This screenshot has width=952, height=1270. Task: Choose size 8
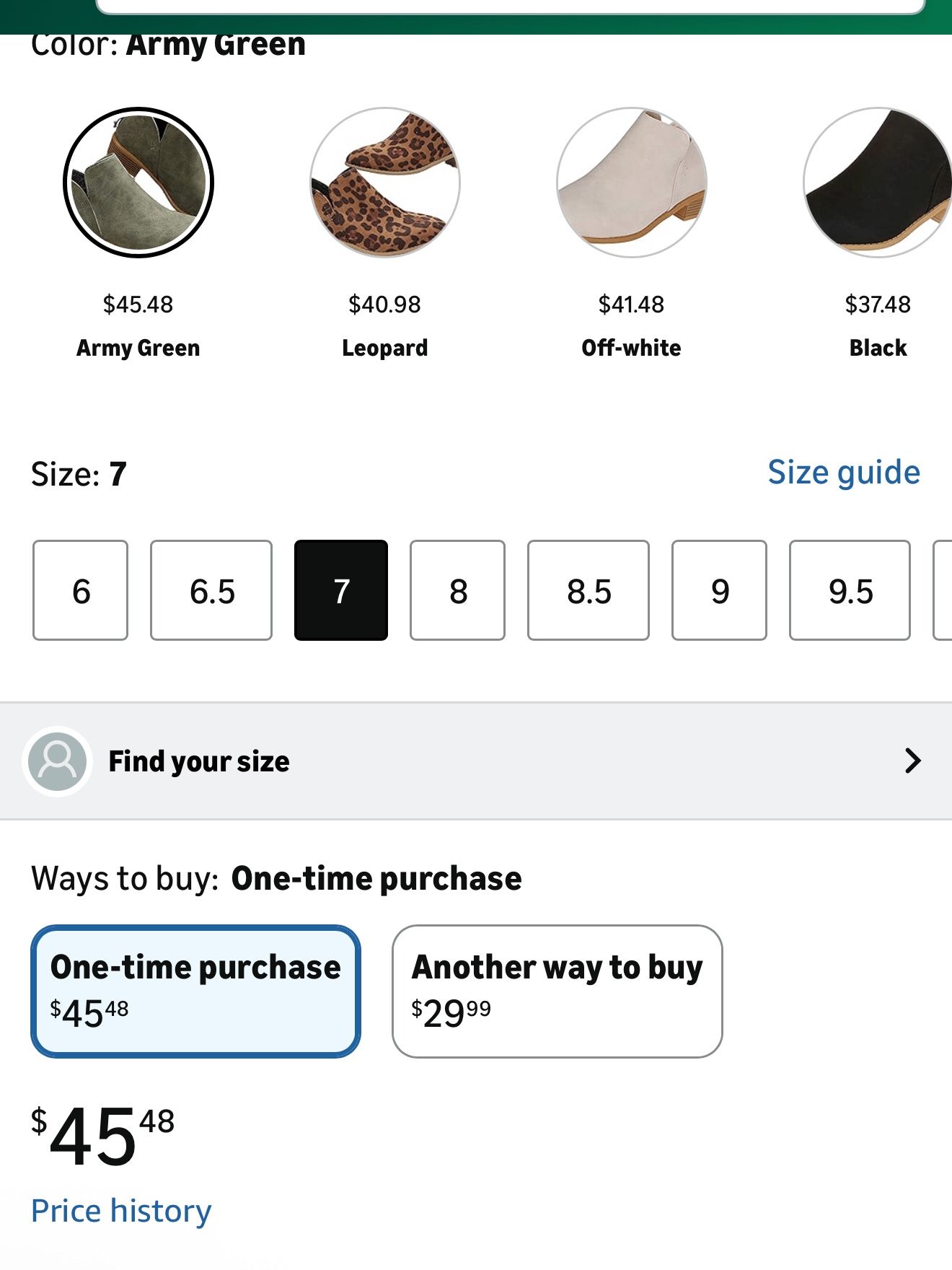458,590
